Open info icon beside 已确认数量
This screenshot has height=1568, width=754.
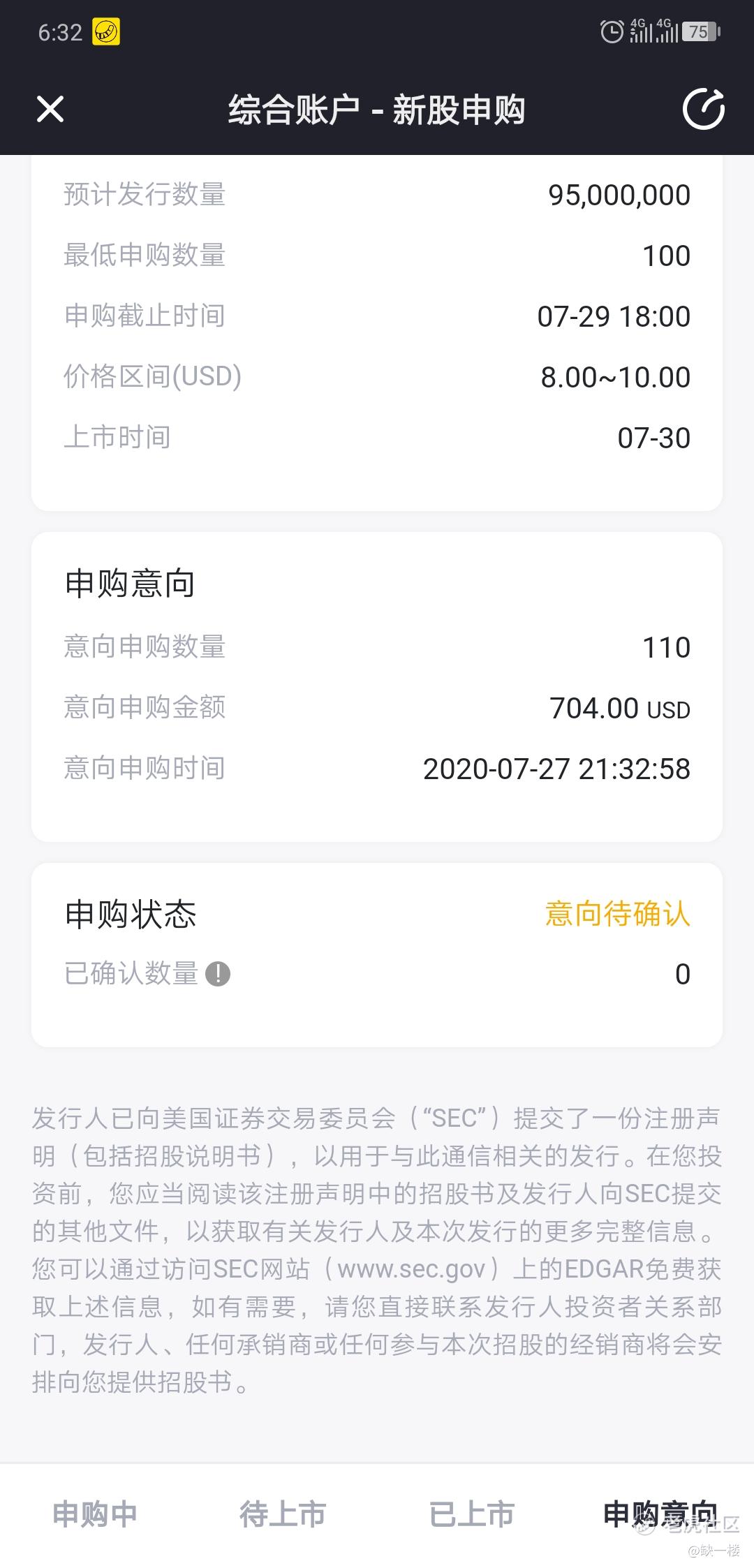[x=218, y=973]
